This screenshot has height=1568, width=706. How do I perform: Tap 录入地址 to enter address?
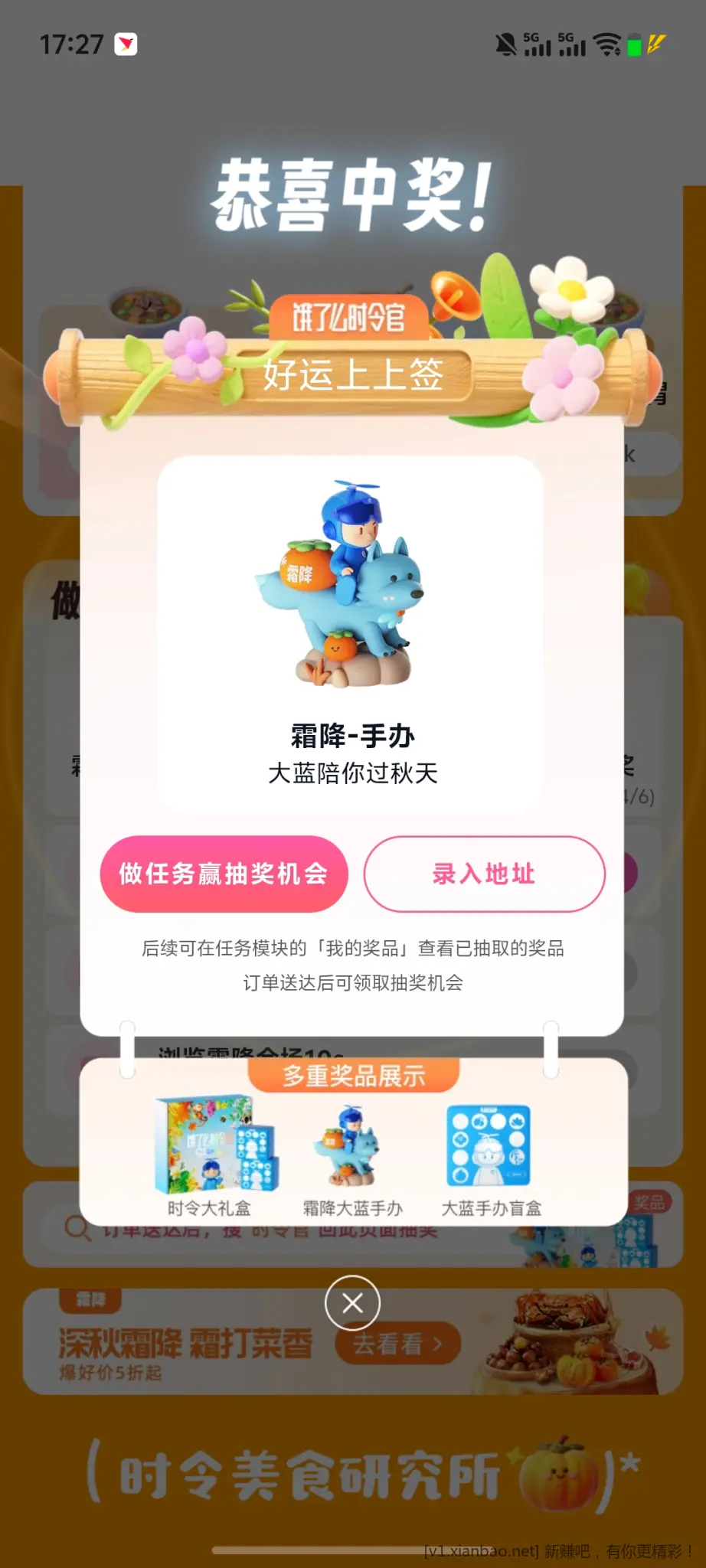[484, 874]
